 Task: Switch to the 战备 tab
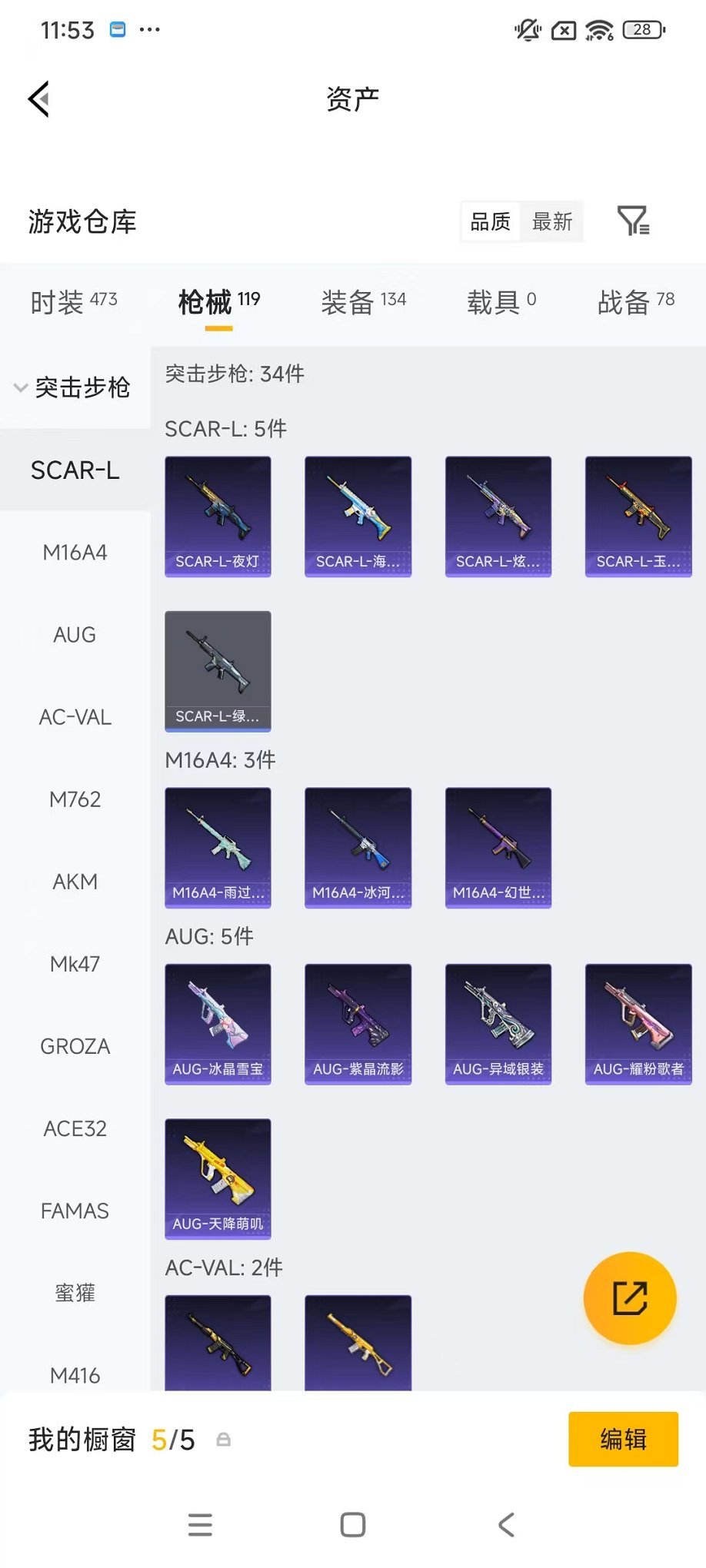[x=635, y=301]
